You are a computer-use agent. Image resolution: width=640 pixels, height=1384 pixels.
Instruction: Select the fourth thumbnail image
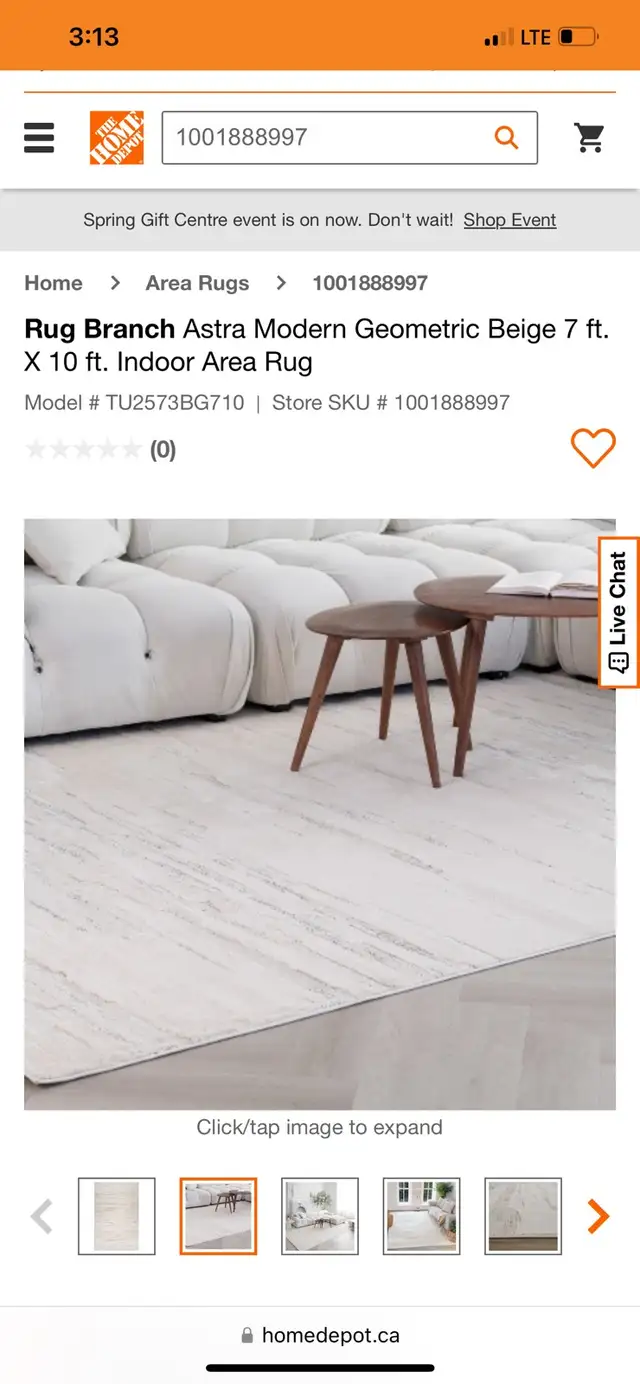(x=422, y=1216)
